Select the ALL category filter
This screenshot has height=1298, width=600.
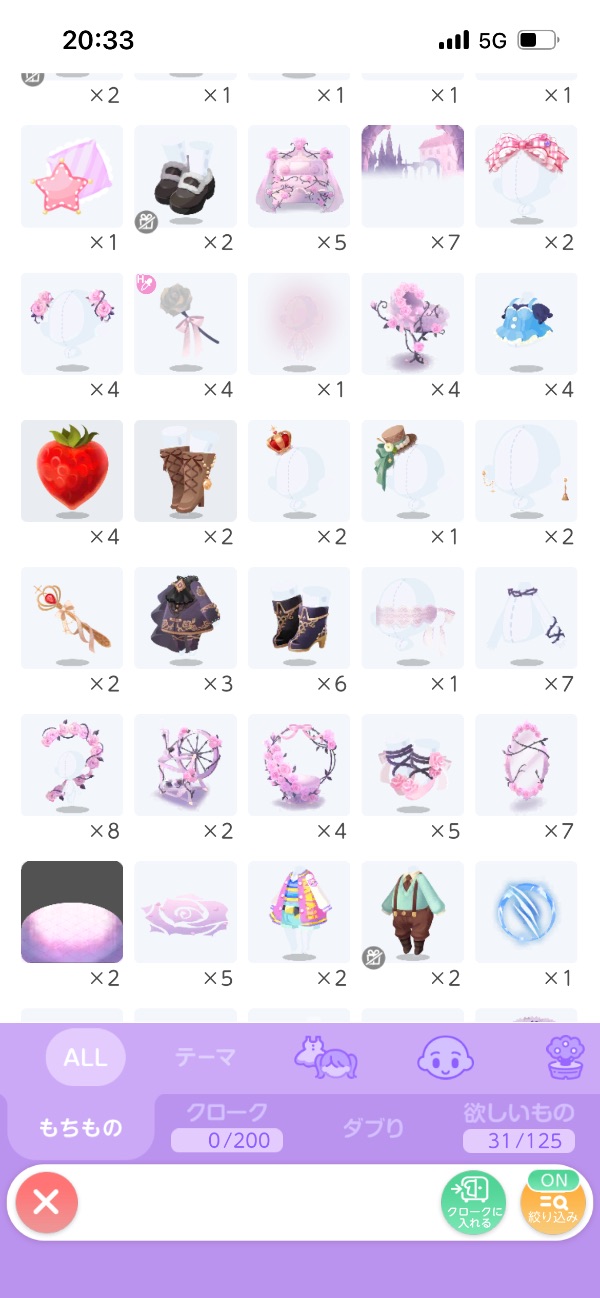[85, 1057]
